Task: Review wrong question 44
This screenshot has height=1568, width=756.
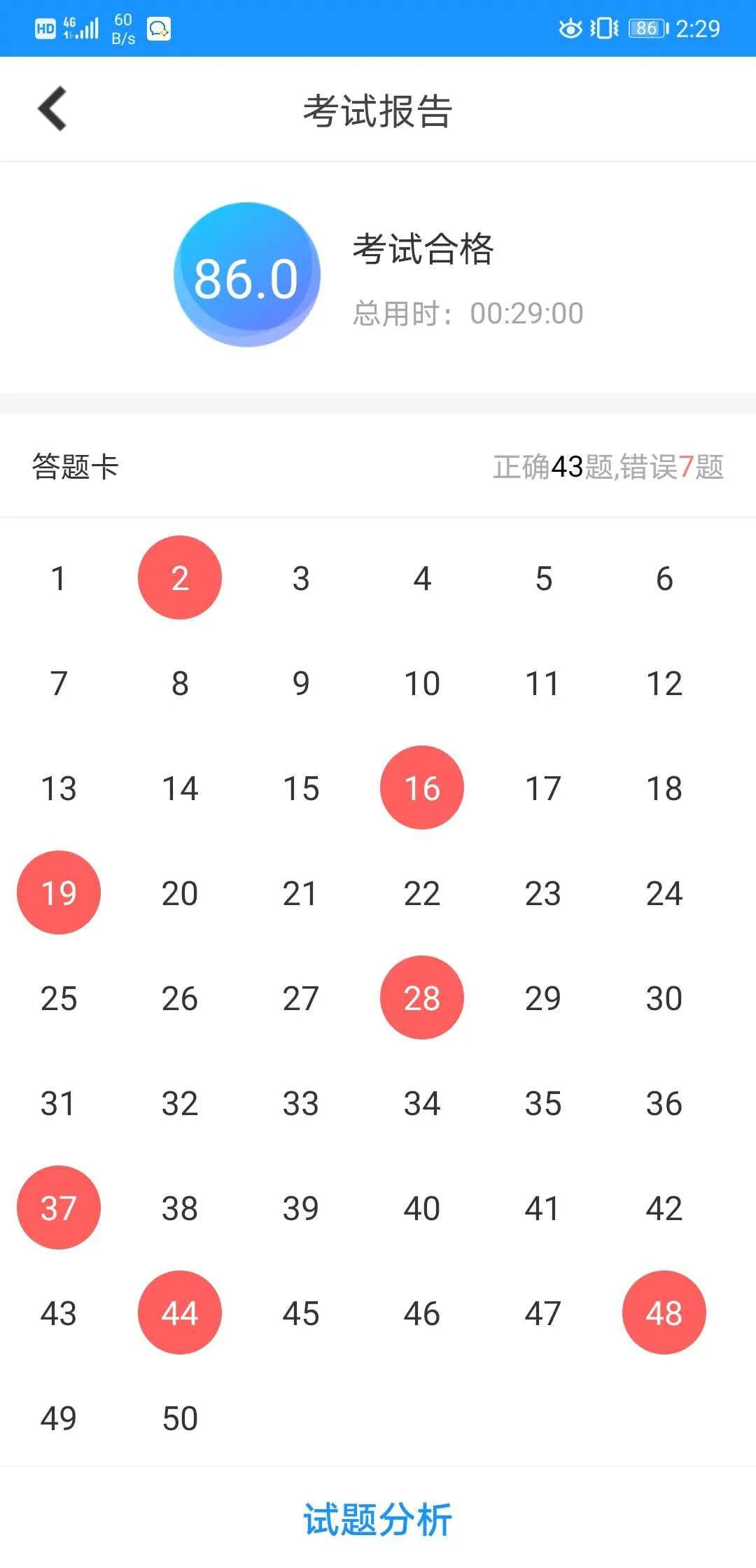Action: click(x=180, y=1312)
